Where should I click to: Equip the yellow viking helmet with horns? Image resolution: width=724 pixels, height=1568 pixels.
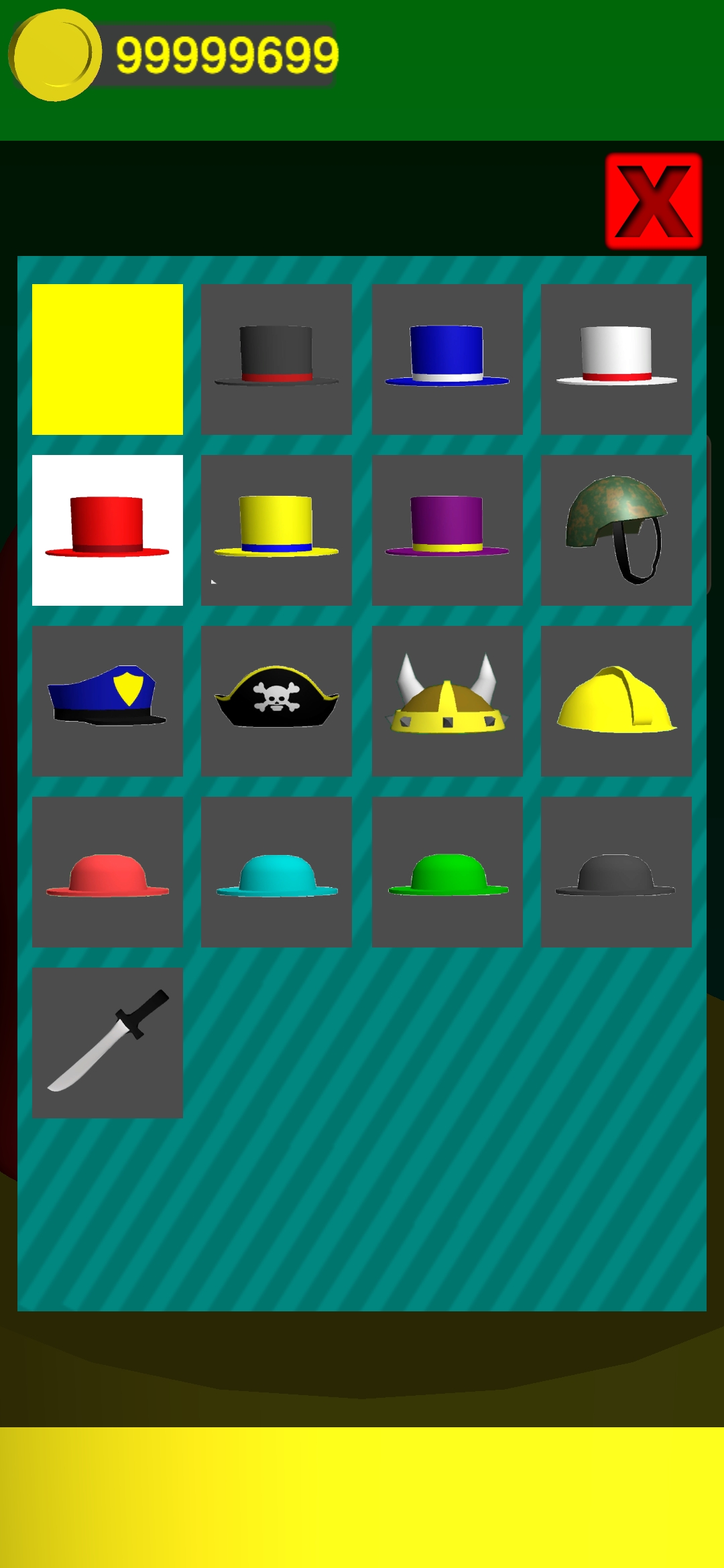446,702
